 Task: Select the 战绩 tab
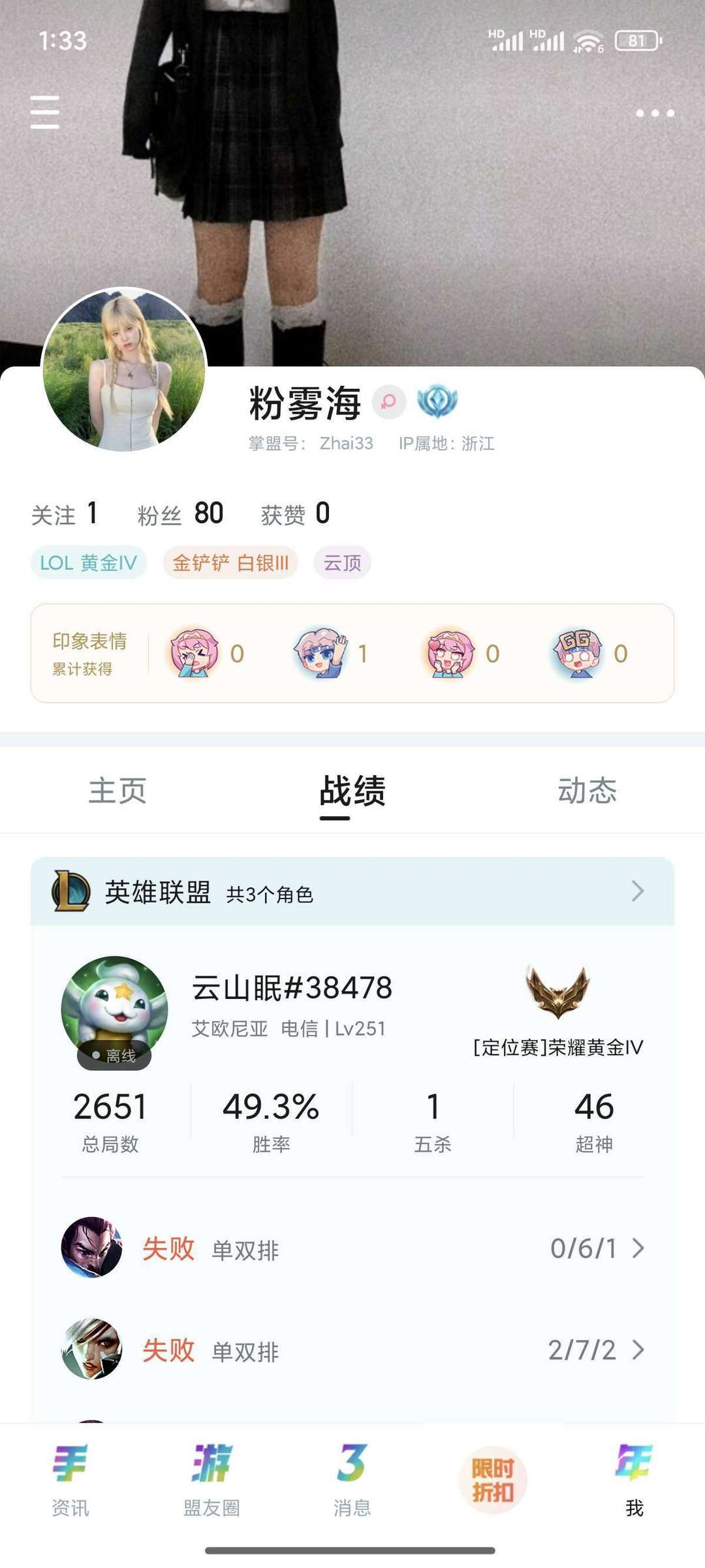[352, 791]
